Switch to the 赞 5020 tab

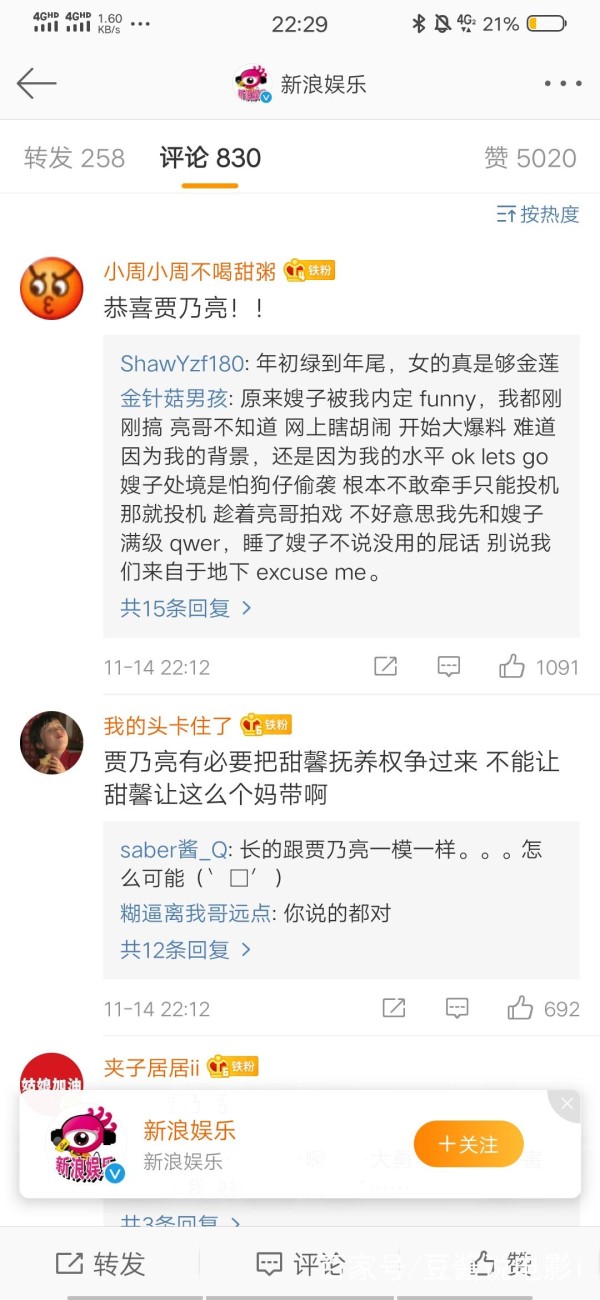point(530,158)
